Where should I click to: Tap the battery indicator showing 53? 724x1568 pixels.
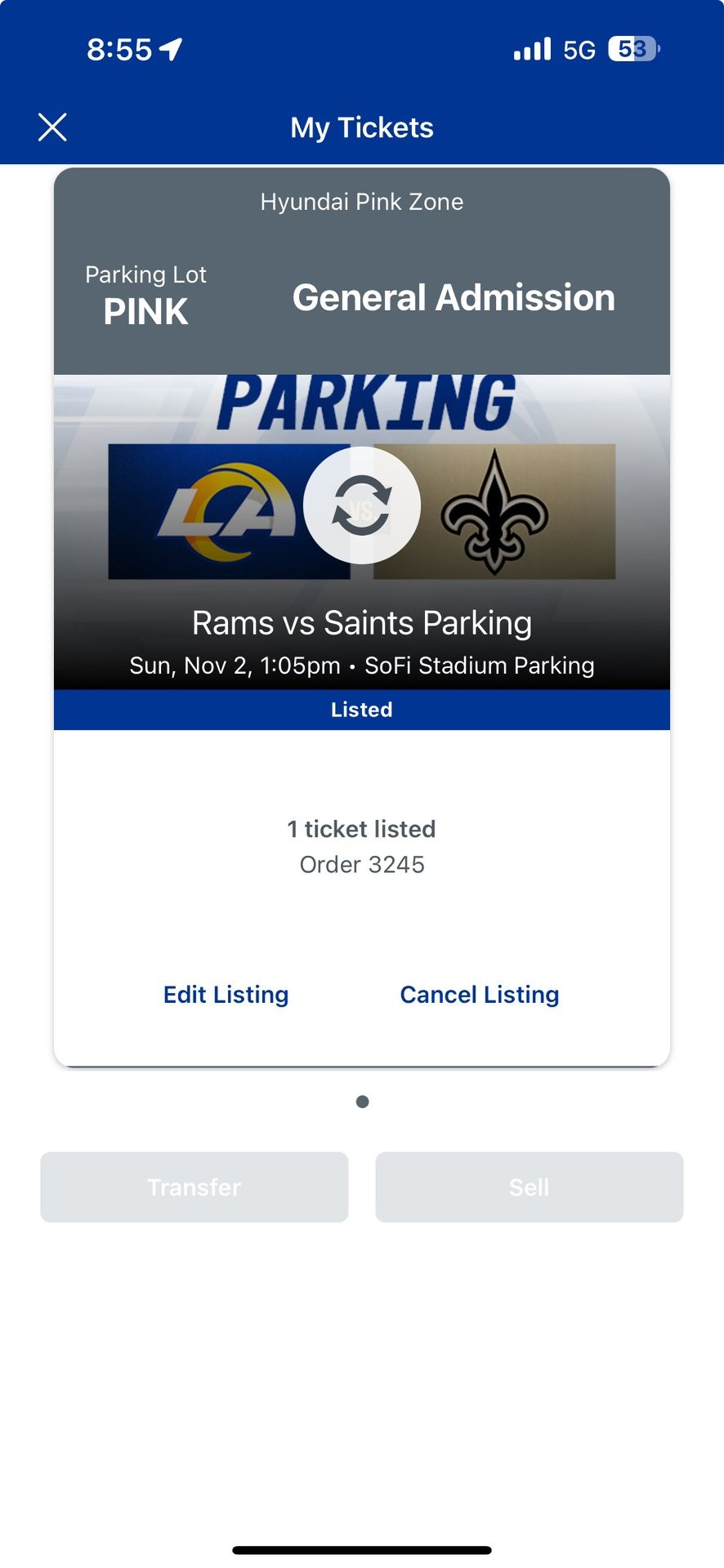coord(635,49)
